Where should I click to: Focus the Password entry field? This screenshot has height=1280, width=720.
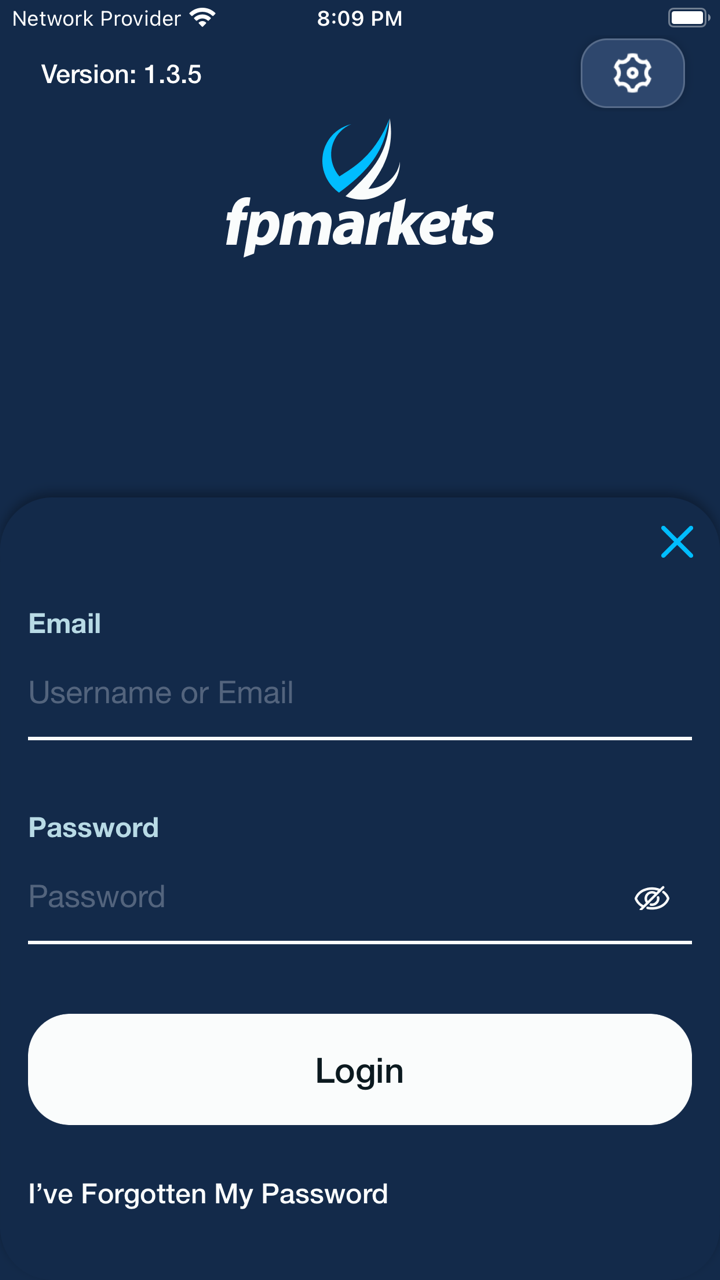[x=300, y=897]
